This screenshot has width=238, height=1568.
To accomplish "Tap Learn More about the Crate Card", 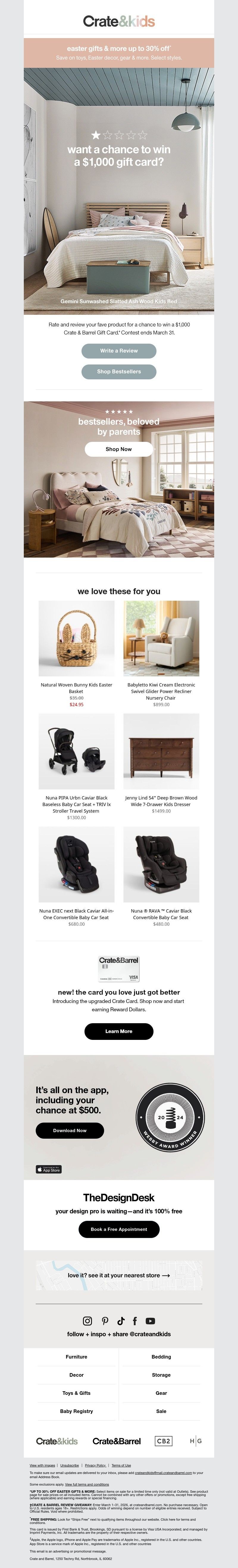I will tap(119, 1031).
